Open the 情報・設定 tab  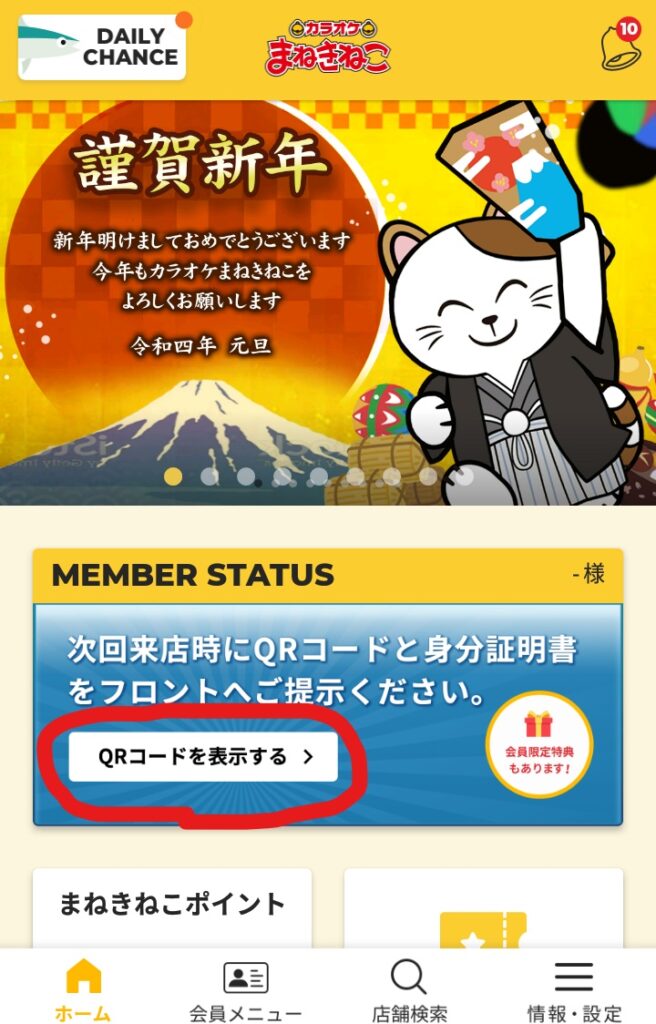[x=574, y=990]
